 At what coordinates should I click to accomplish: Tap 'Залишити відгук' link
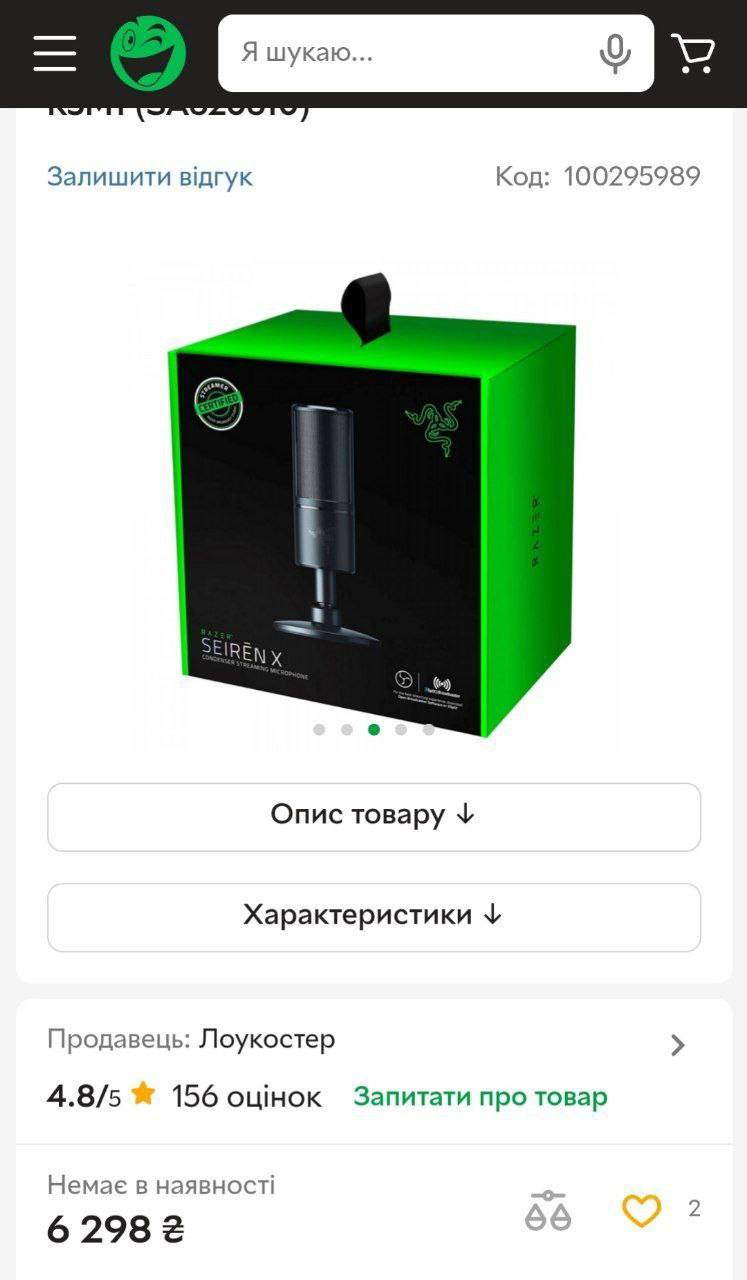150,177
